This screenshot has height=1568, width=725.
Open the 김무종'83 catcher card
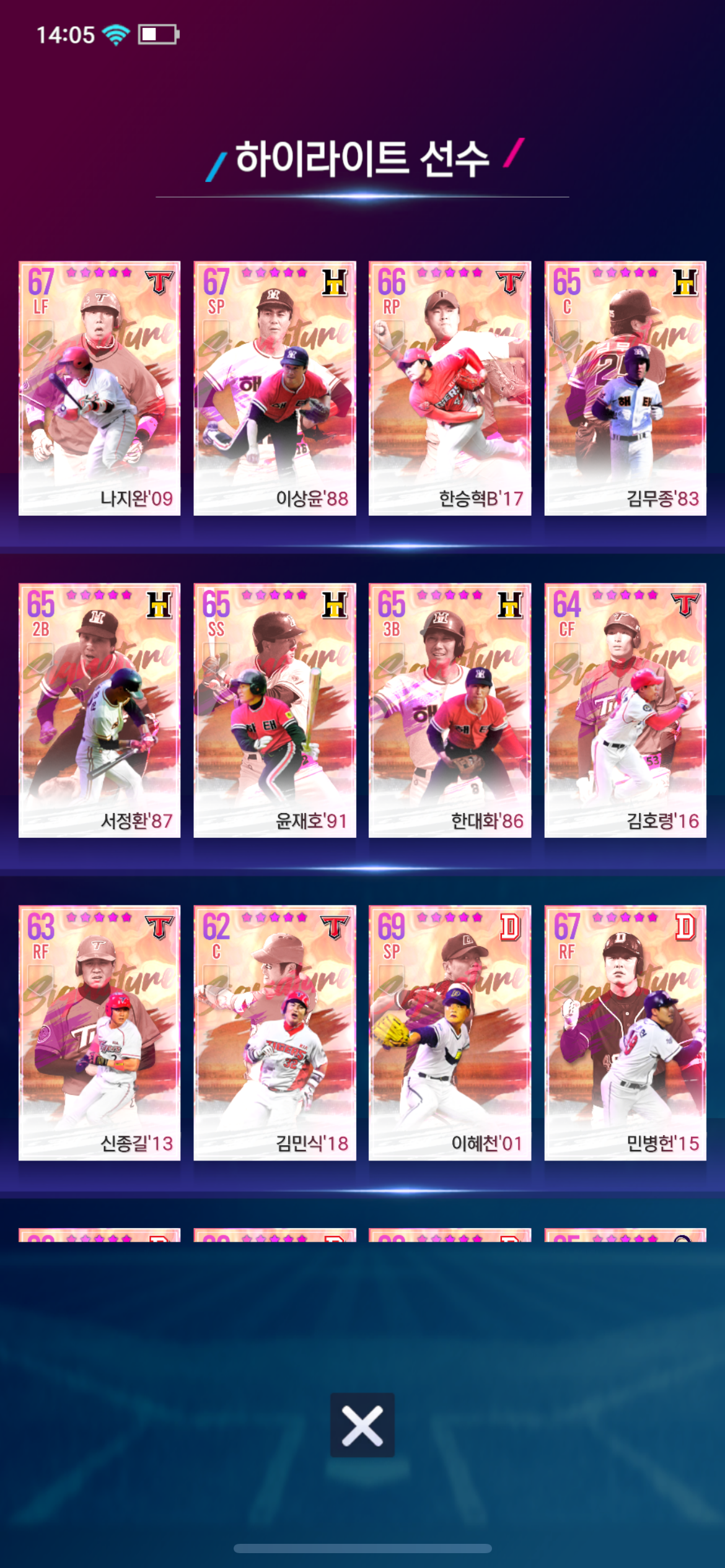pyautogui.click(x=625, y=388)
